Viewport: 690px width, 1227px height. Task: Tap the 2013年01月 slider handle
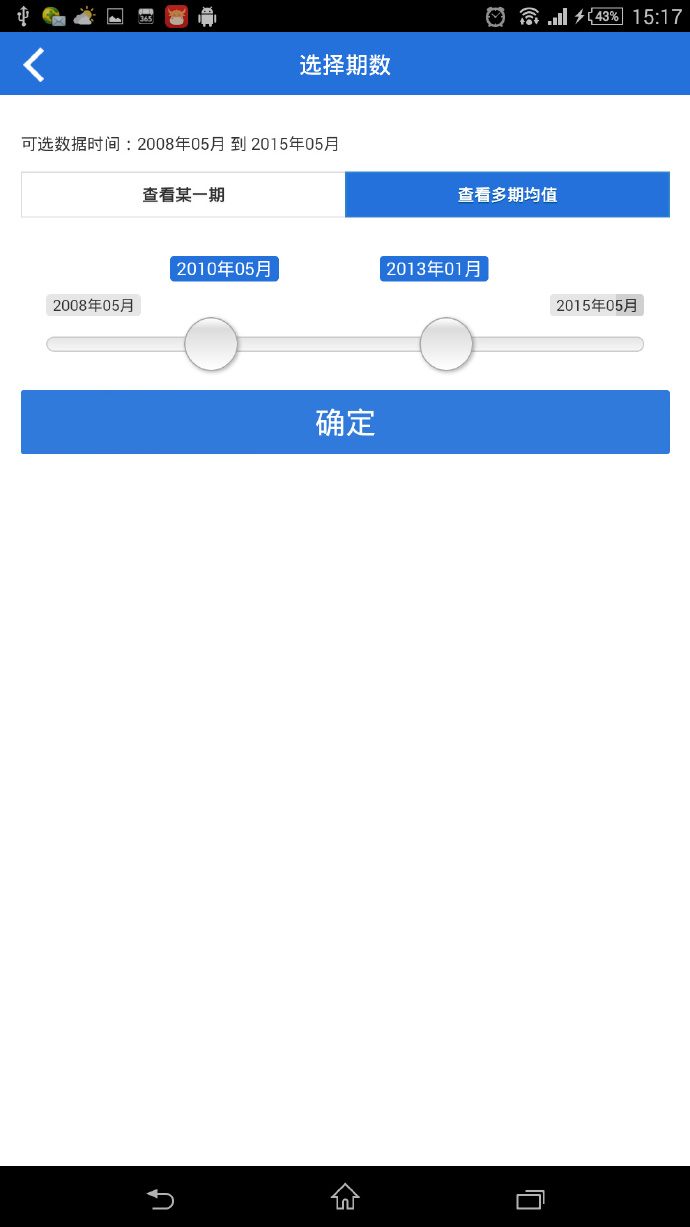coord(446,344)
